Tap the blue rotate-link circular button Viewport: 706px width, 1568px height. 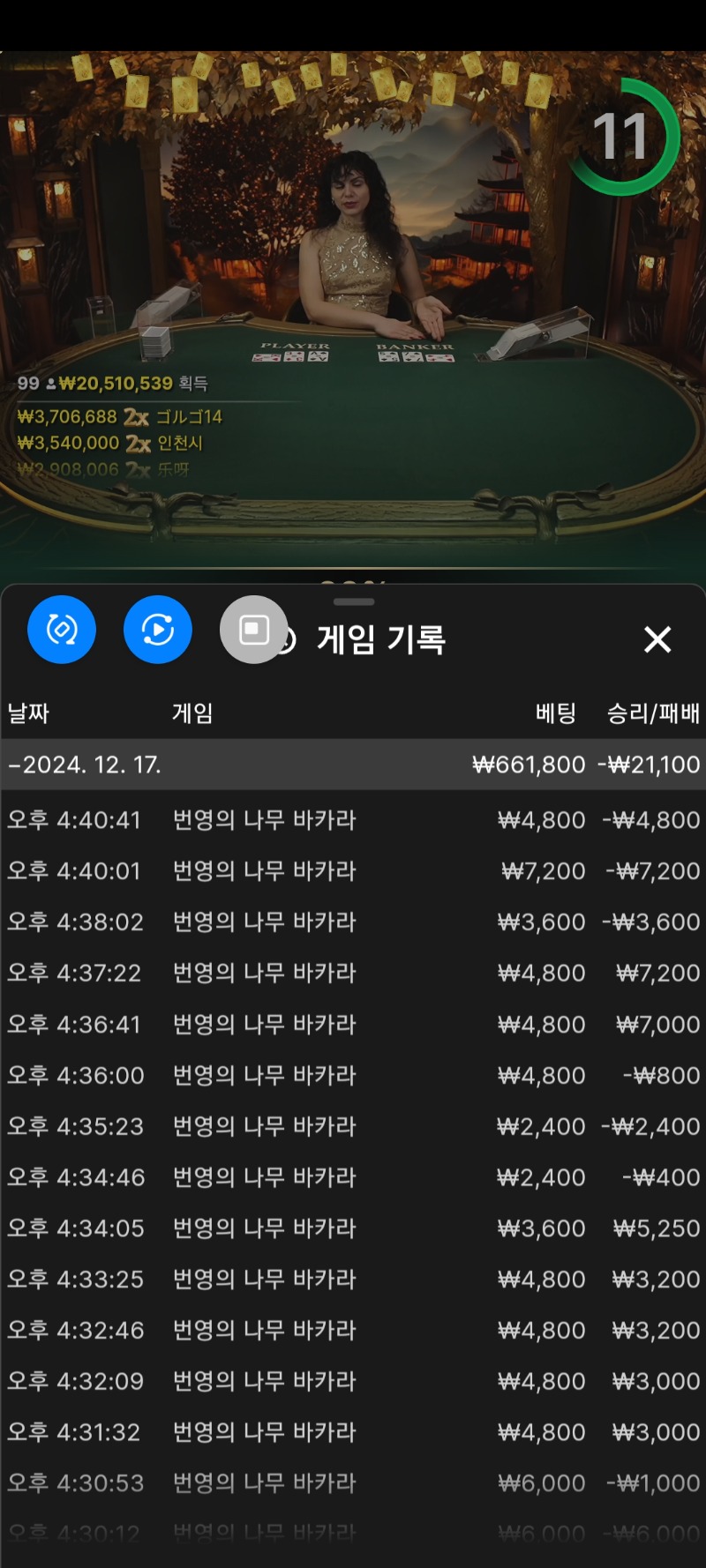click(x=62, y=630)
